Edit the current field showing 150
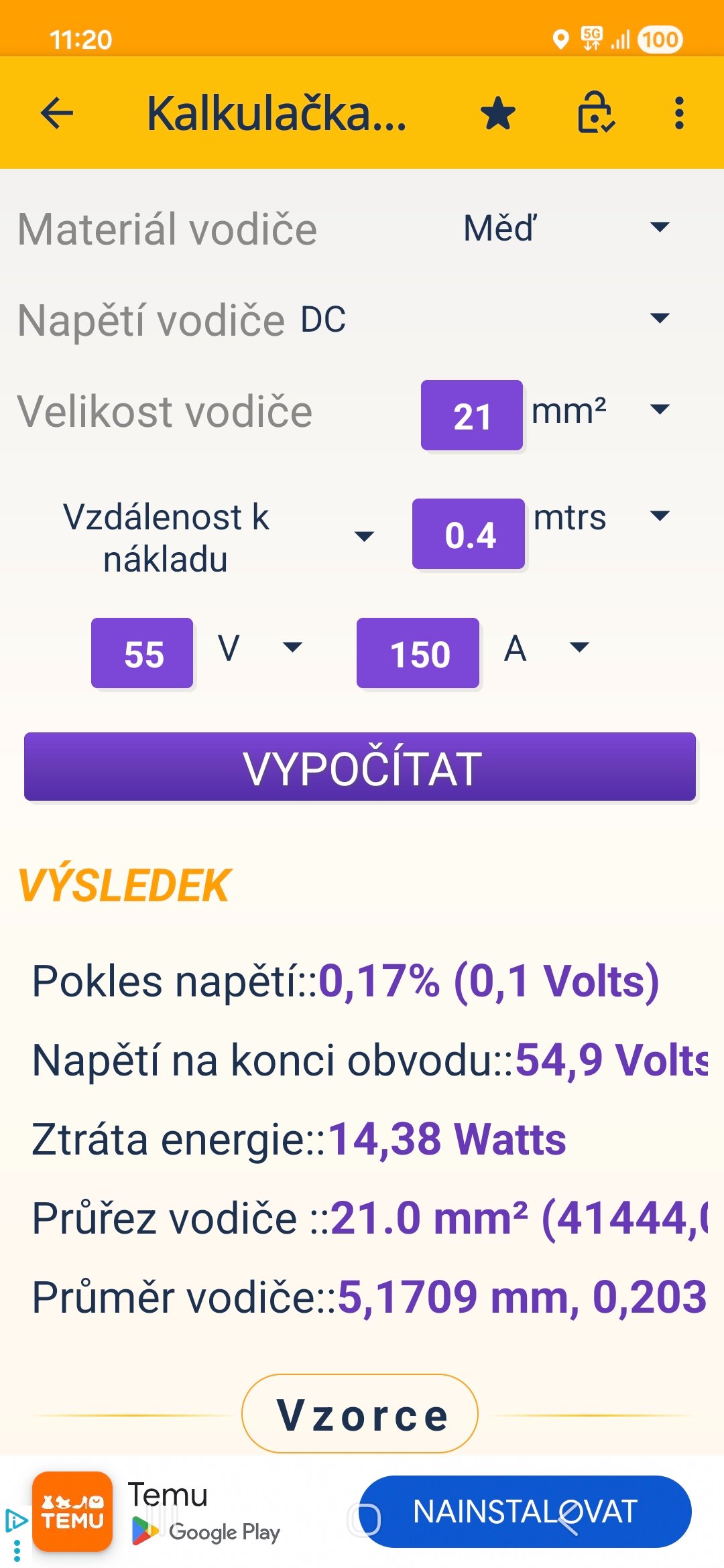This screenshot has height=1568, width=724. tap(418, 653)
